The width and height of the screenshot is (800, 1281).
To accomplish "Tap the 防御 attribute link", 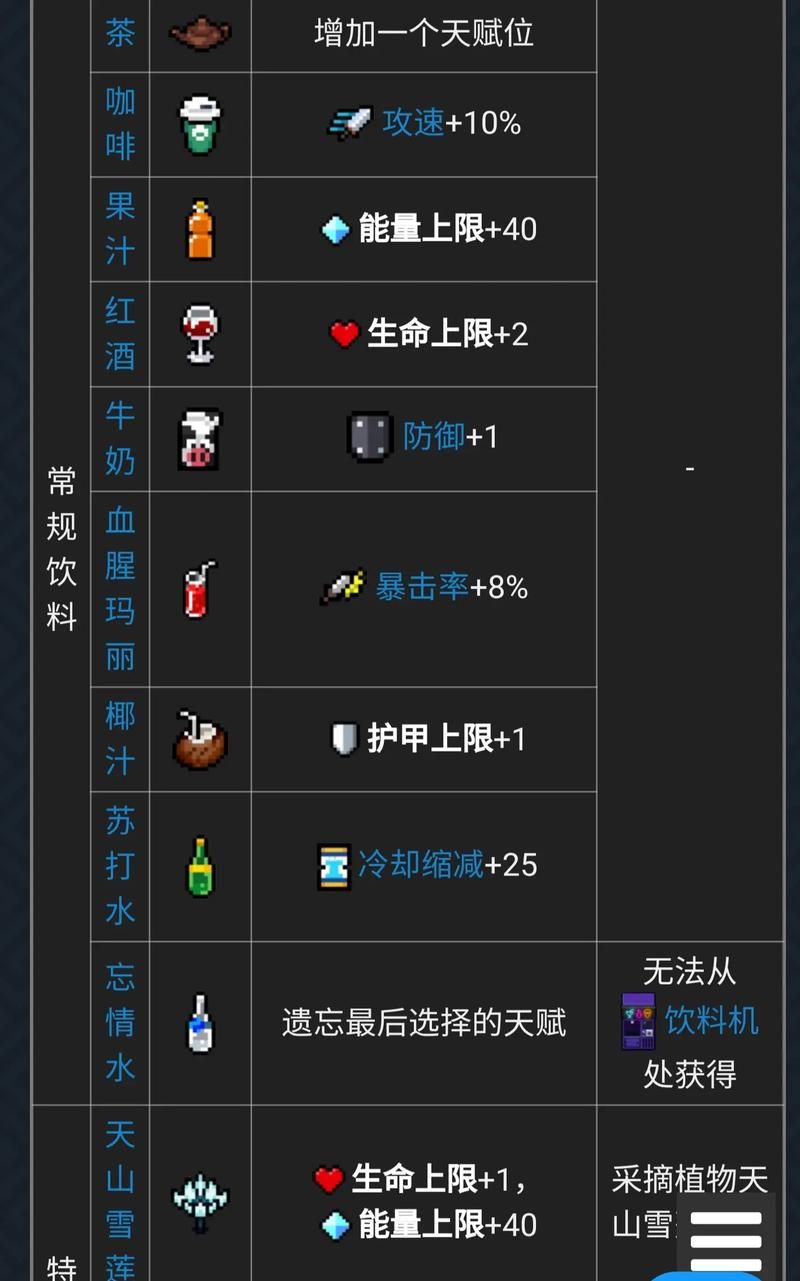I will click(x=434, y=437).
